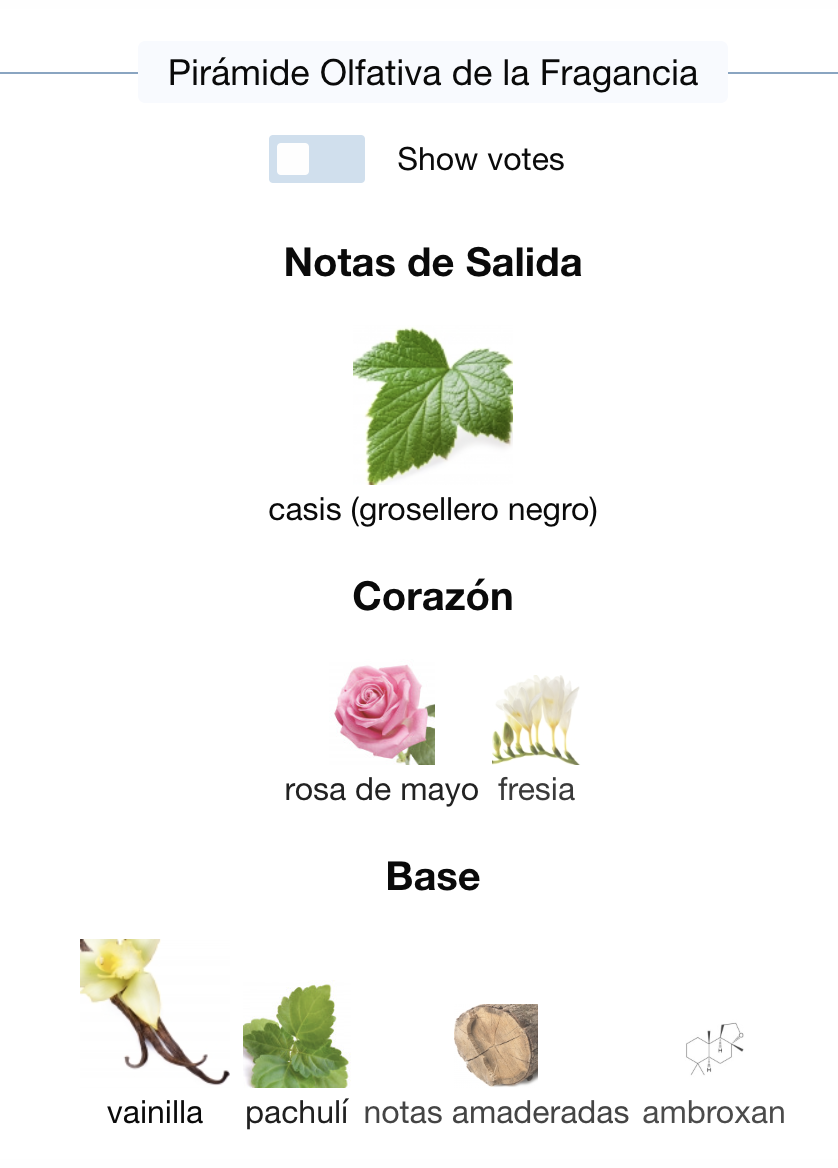View the ambroxan note
838x1168 pixels.
714,1050
